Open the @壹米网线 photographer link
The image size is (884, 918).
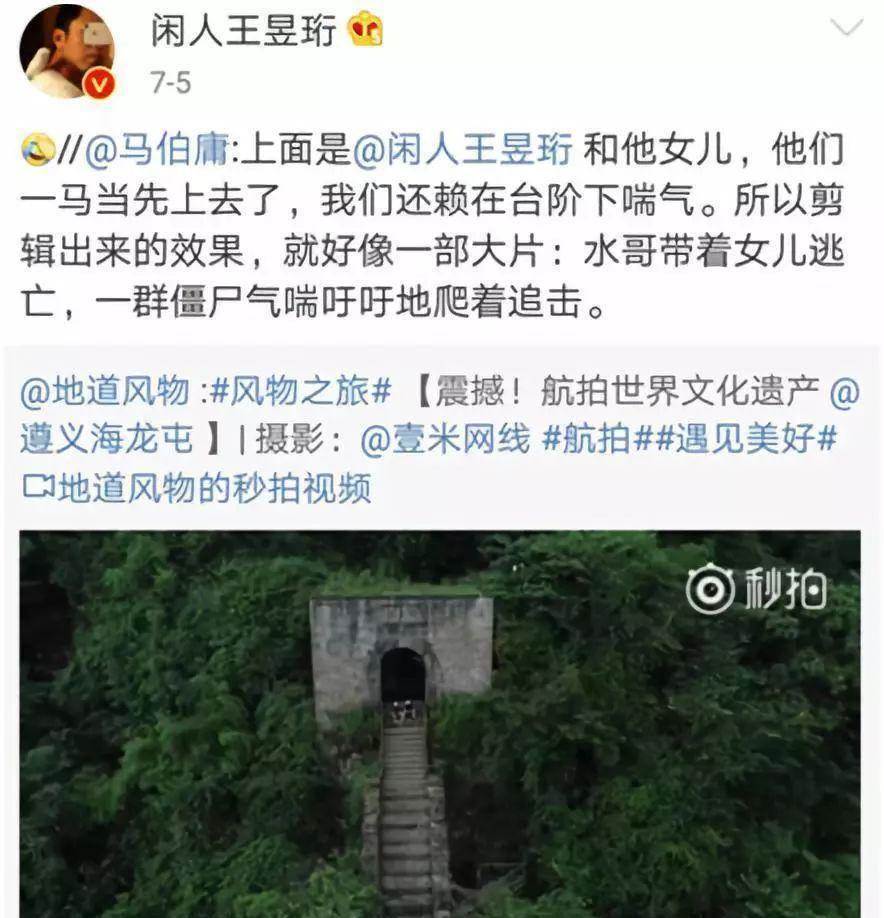[445, 438]
